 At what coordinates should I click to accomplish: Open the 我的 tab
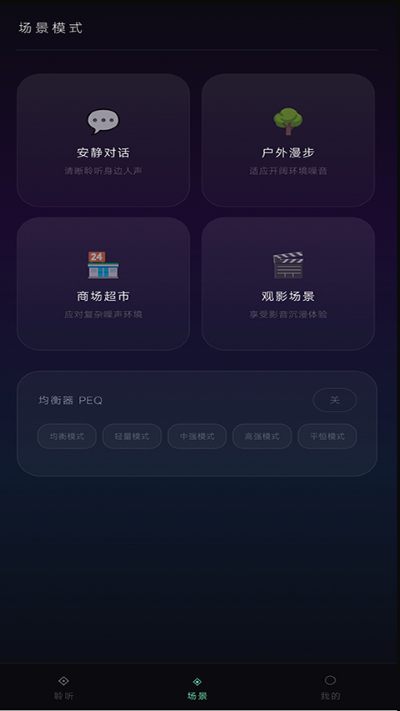point(330,687)
